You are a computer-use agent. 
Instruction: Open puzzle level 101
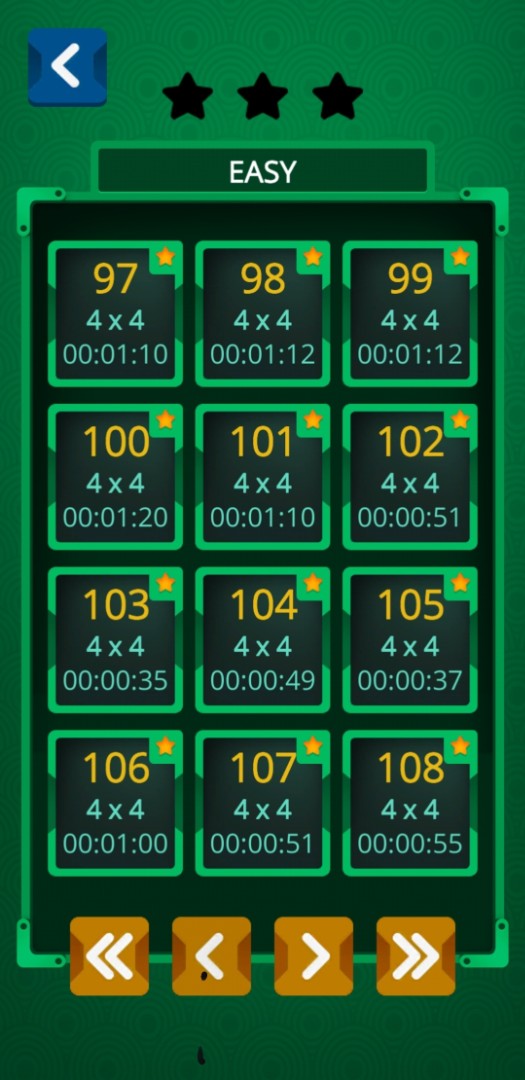tap(262, 477)
